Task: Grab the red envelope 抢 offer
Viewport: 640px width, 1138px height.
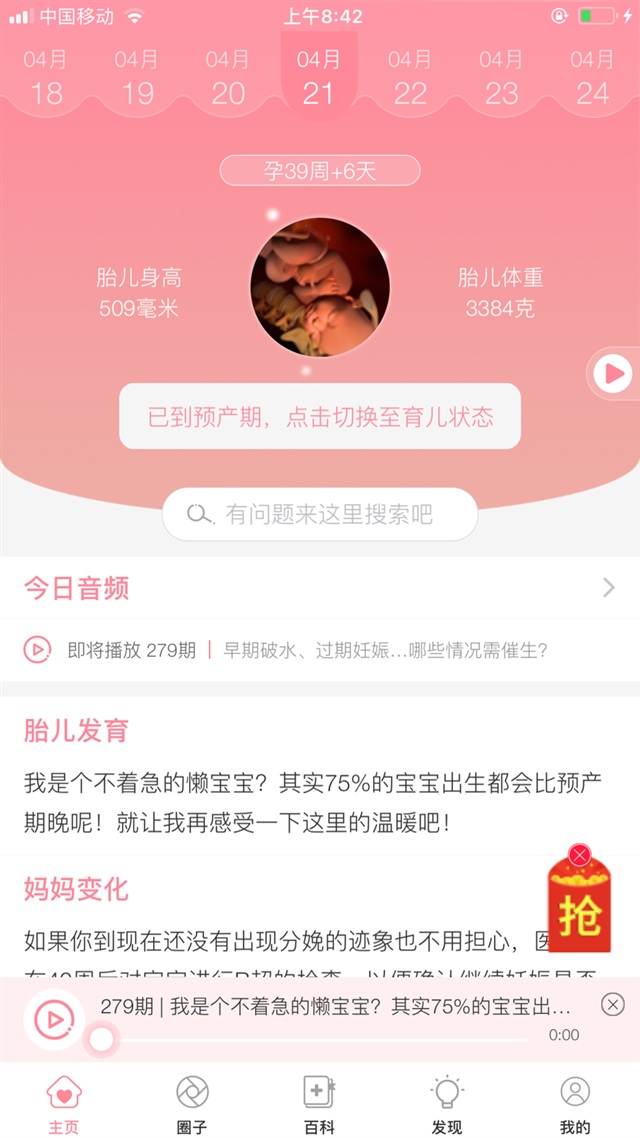Action: (580, 908)
